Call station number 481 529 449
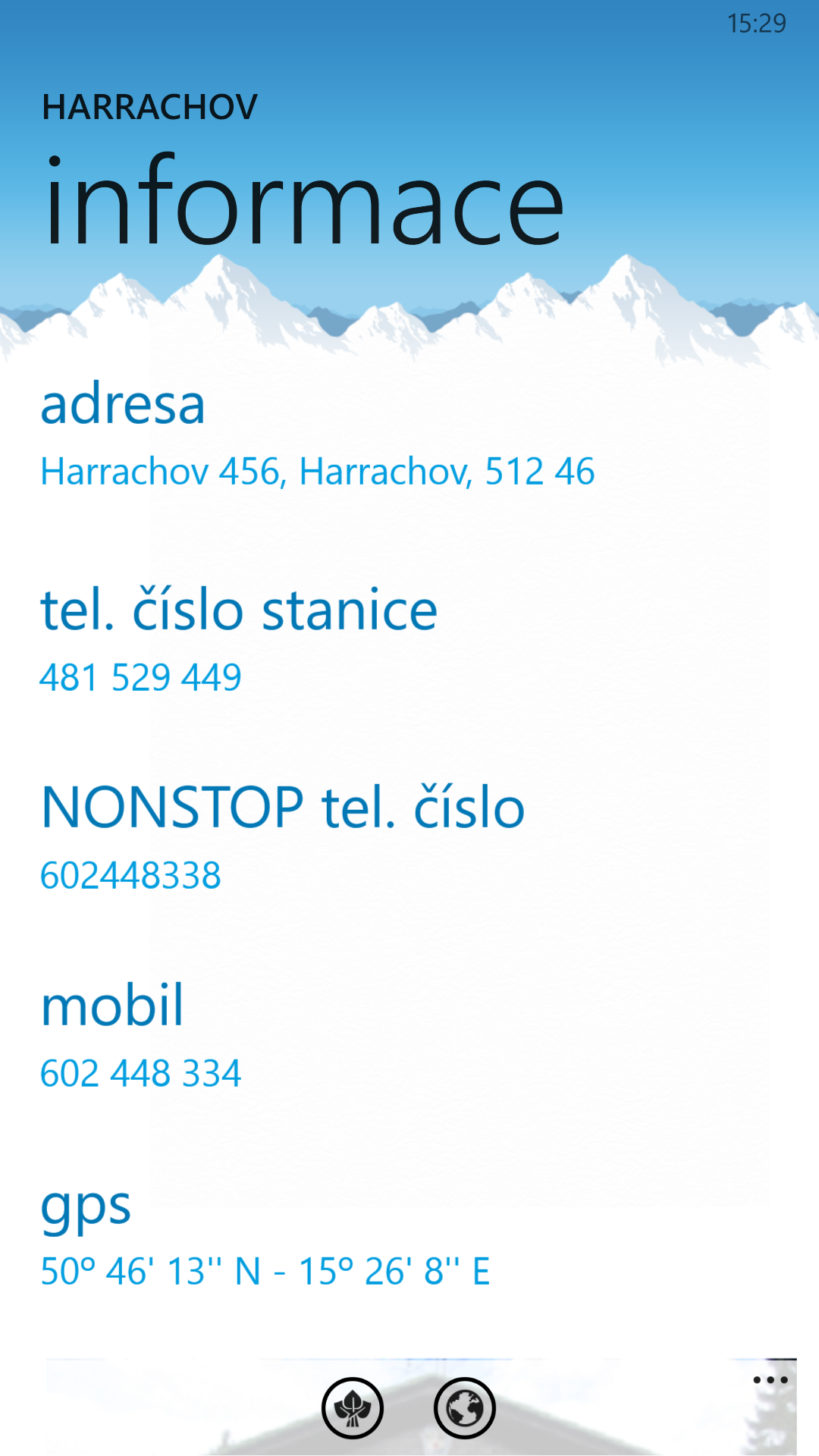This screenshot has height=1456, width=819. click(140, 677)
